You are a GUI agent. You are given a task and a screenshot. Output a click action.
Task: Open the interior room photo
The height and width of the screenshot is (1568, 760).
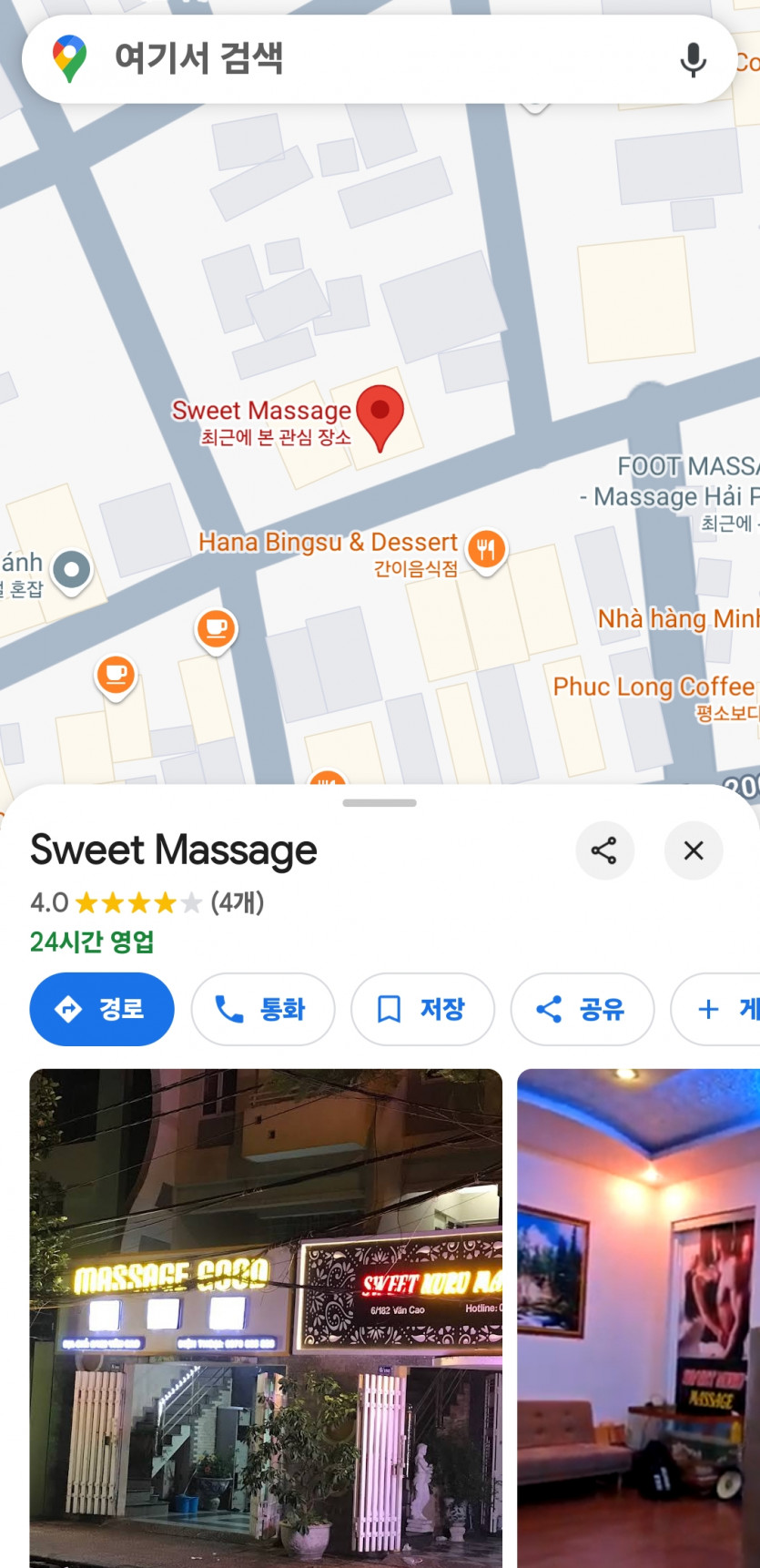click(x=638, y=1316)
